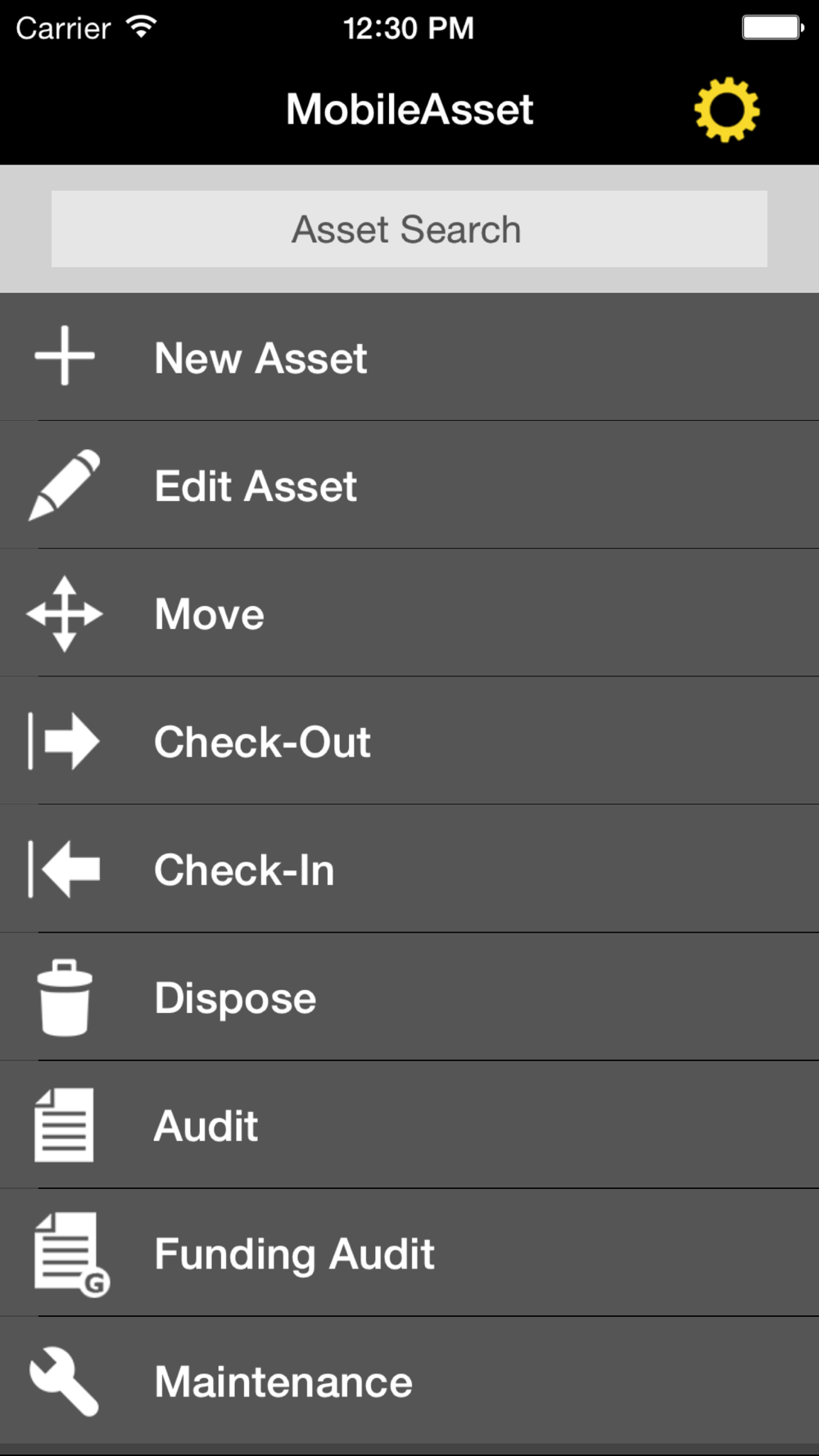Tap the Asset Search button

point(409,229)
